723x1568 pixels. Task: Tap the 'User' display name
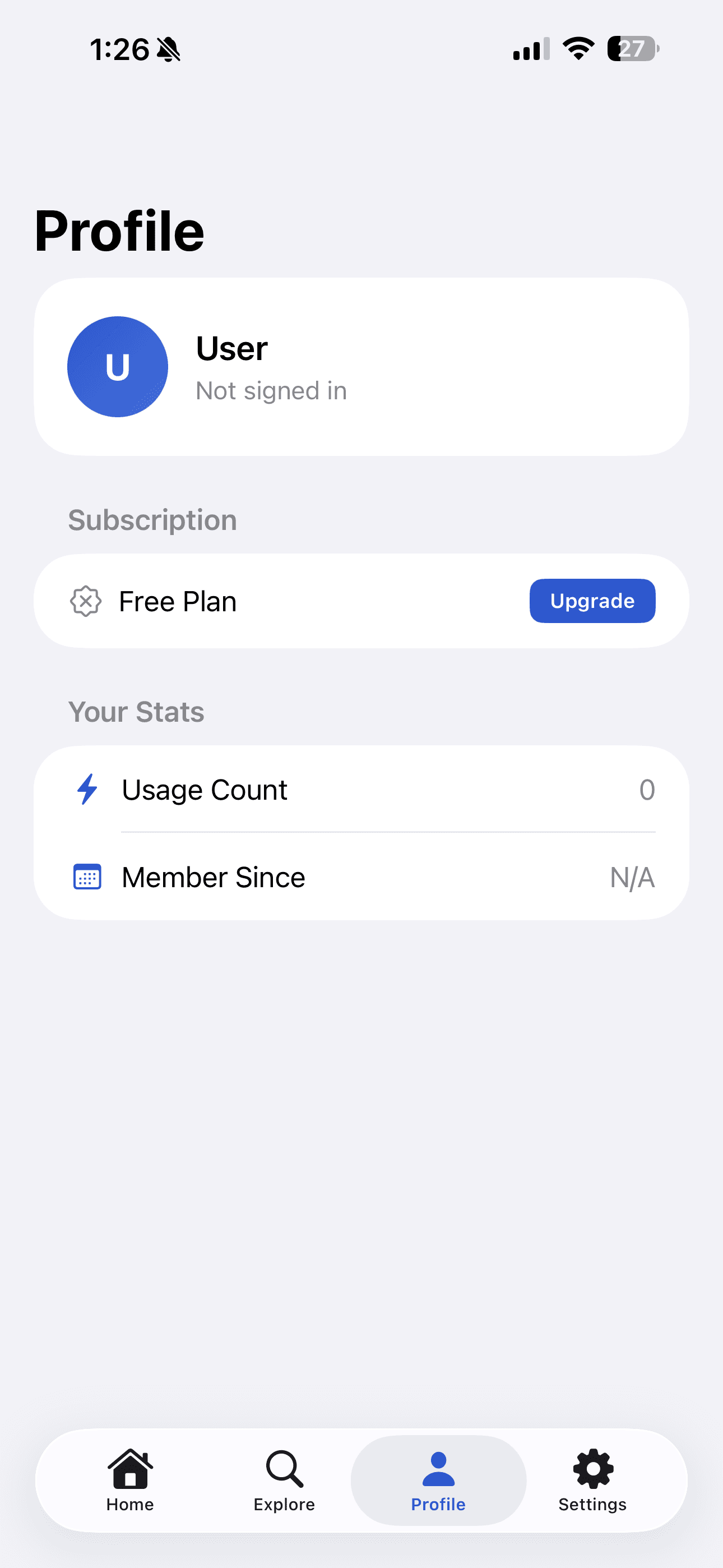click(x=231, y=348)
